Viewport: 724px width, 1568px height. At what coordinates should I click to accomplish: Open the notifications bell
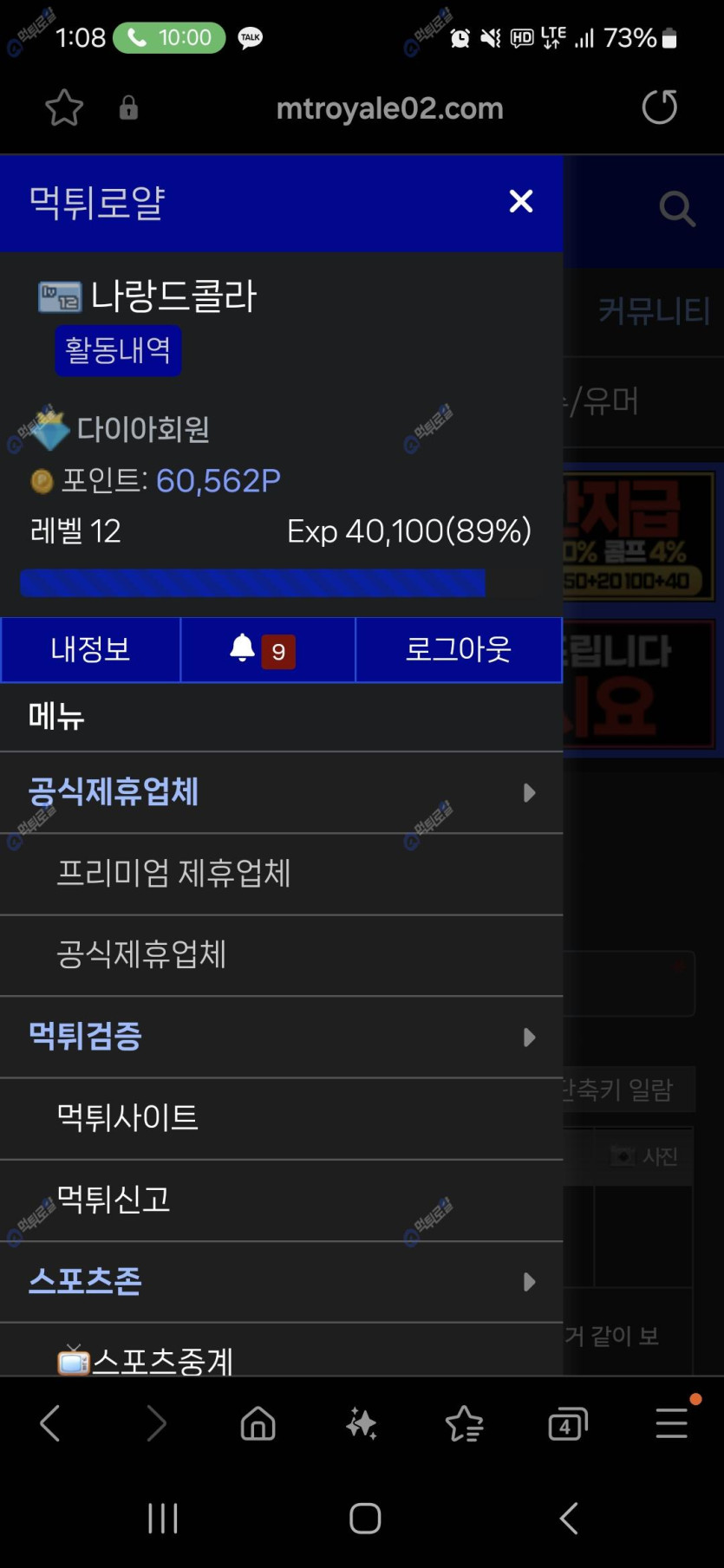pyautogui.click(x=262, y=650)
